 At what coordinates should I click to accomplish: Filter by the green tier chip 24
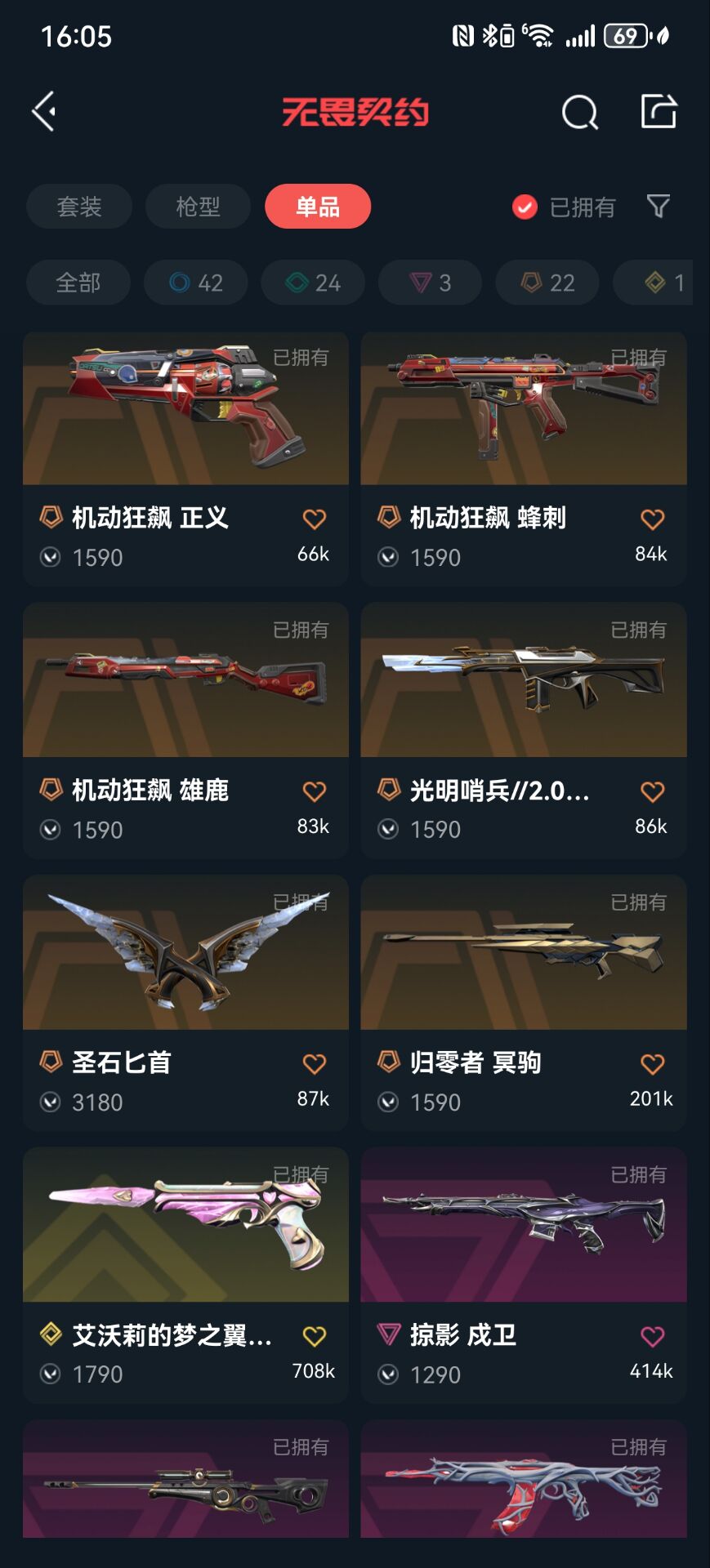tap(313, 283)
